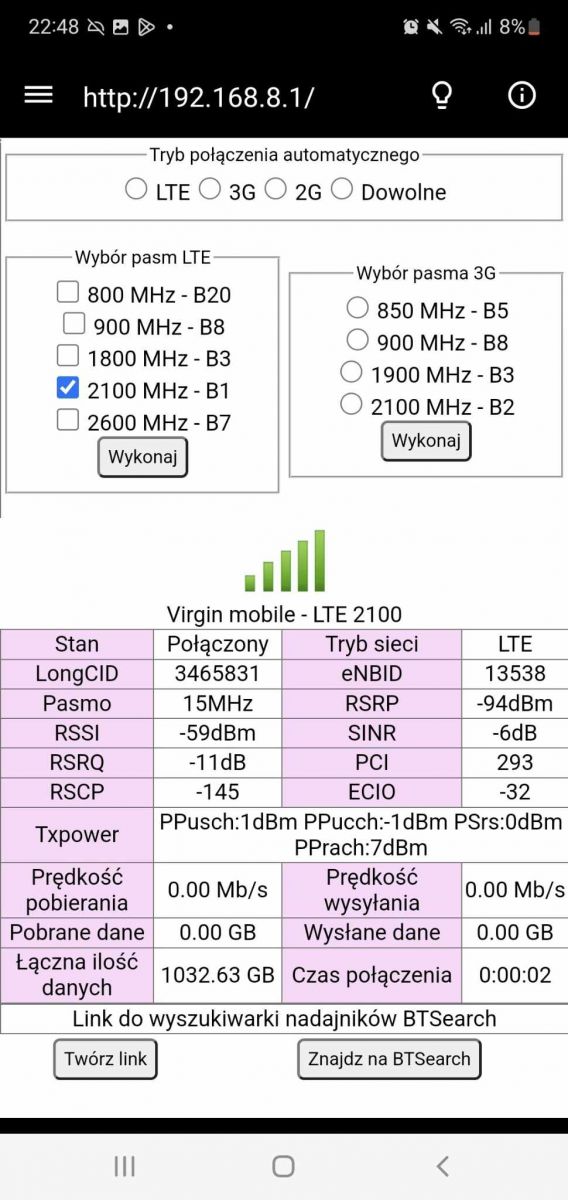Pick the Dowolne connection mode
The height and width of the screenshot is (1200, 568).
point(342,189)
